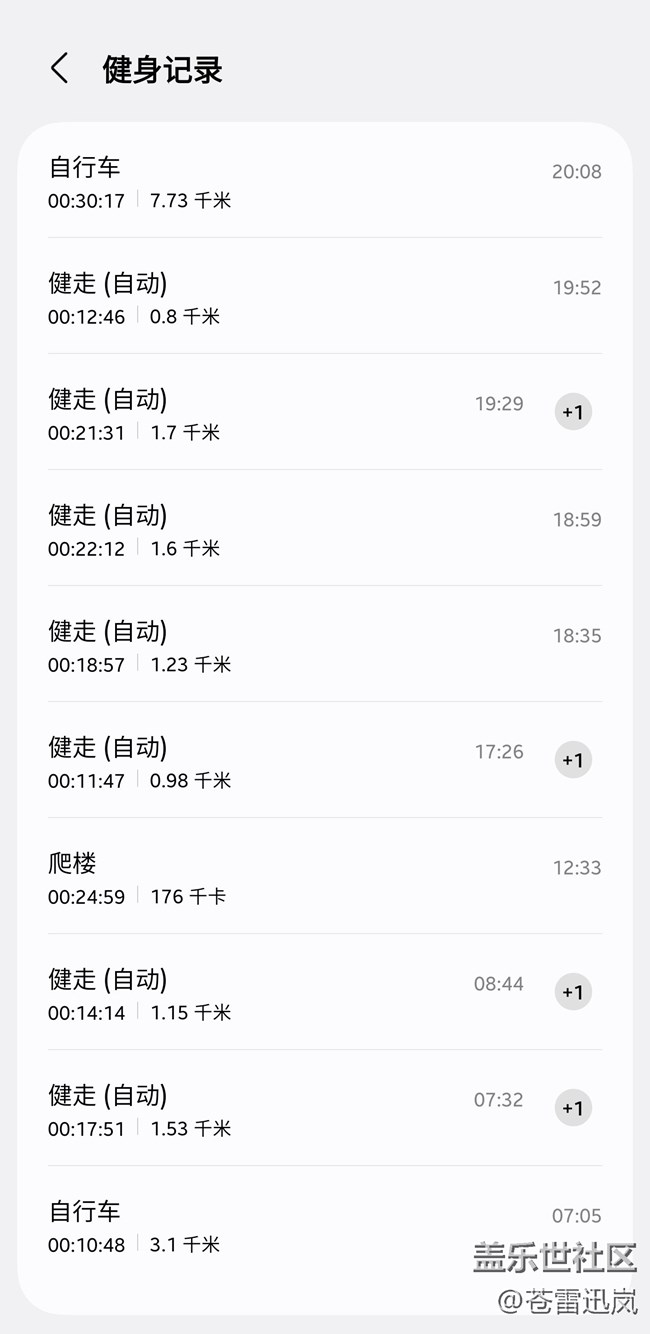View the 18:35 健走 record
This screenshot has height=1334, width=650.
pyautogui.click(x=300, y=646)
